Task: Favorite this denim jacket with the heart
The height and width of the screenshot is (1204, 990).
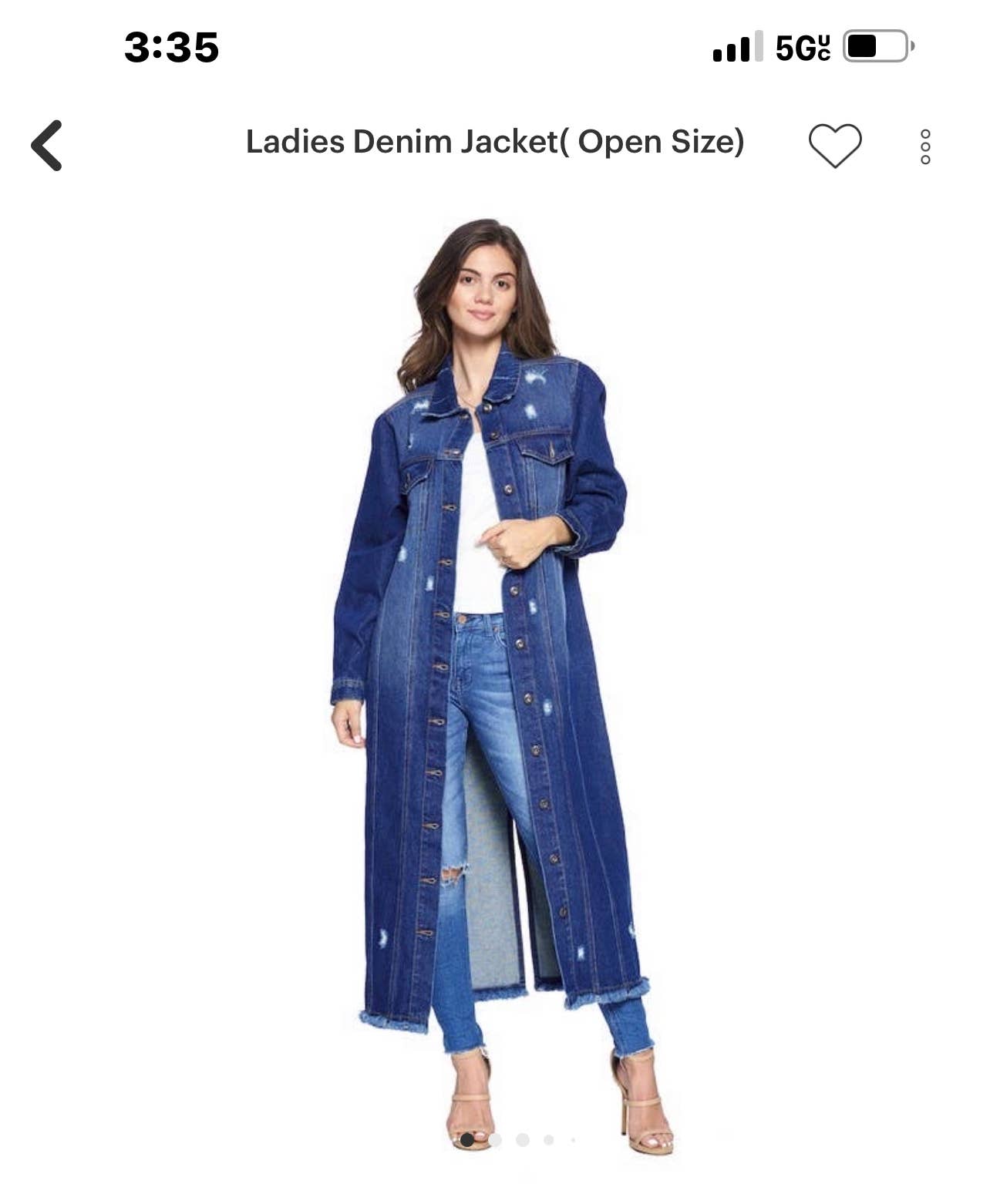Action: click(834, 145)
